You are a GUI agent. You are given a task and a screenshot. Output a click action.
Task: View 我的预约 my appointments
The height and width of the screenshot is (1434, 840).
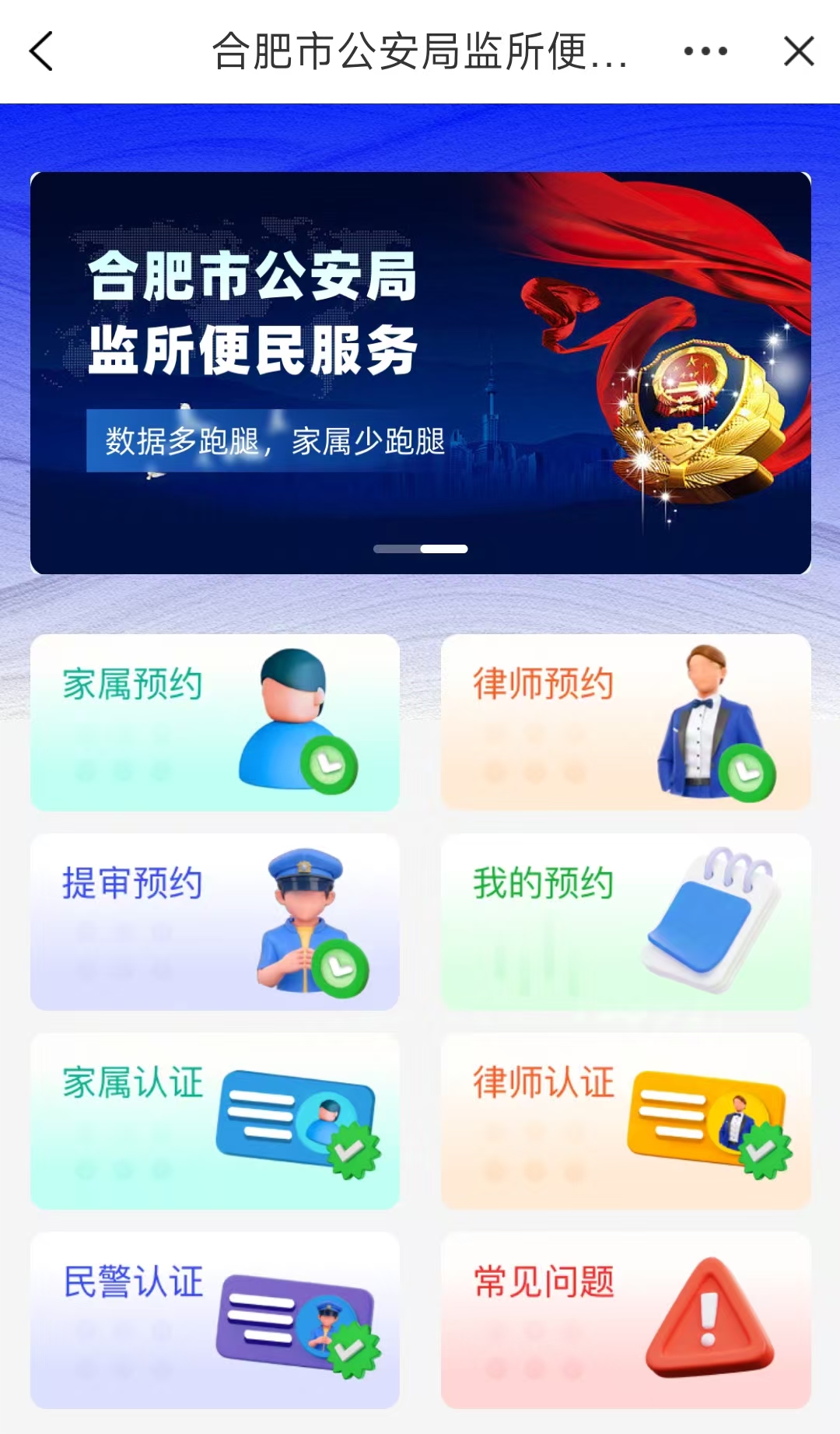625,922
